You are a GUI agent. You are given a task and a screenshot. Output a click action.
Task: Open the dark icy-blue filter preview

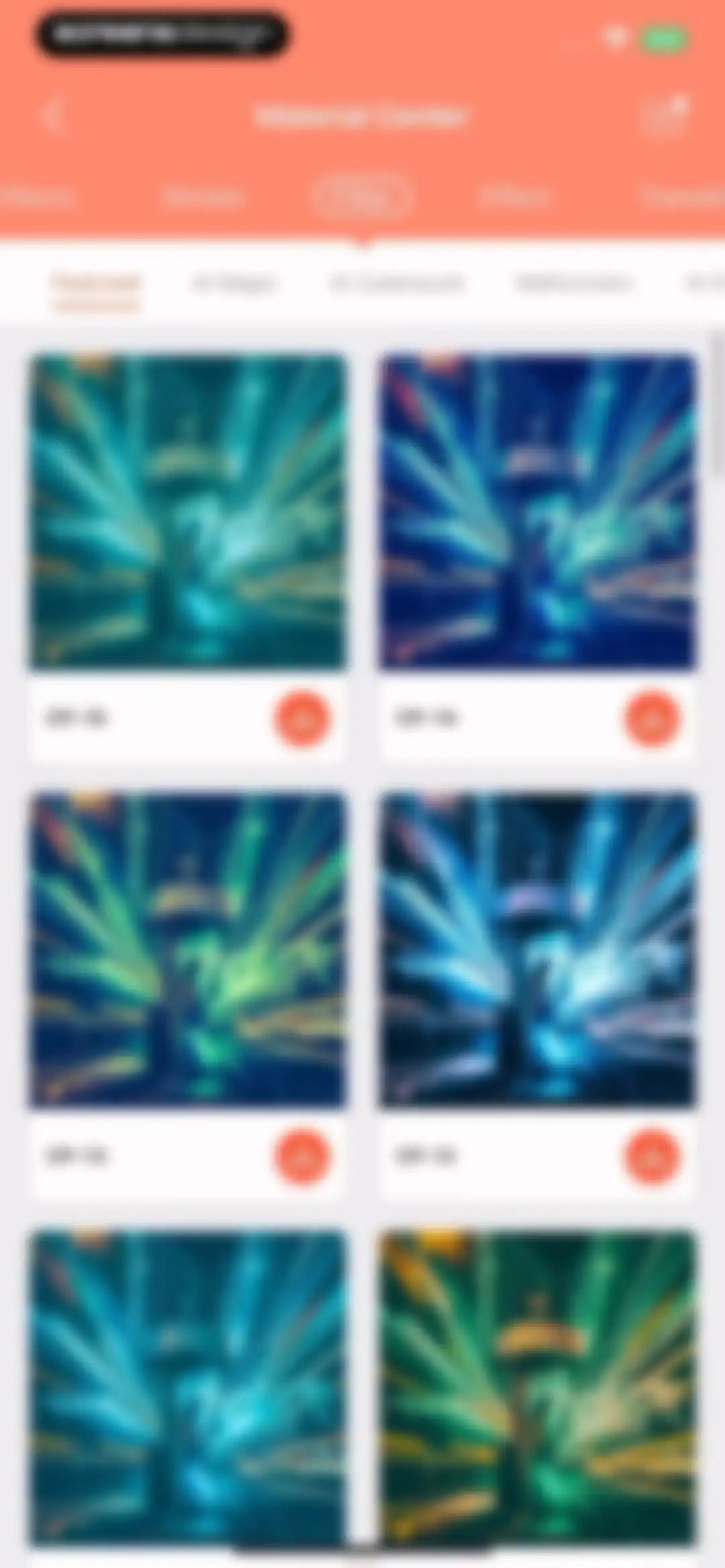tap(537, 950)
